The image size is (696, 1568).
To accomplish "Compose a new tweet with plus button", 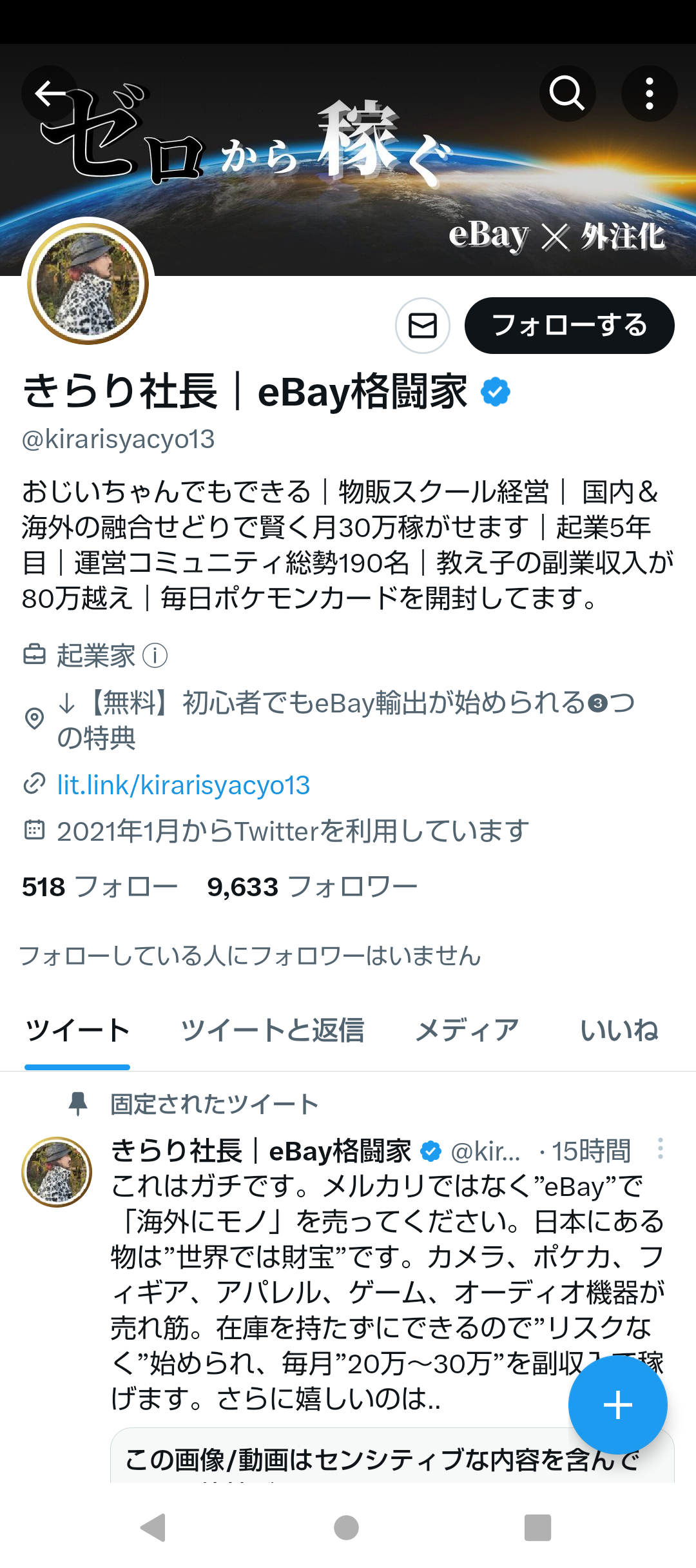I will click(617, 1405).
